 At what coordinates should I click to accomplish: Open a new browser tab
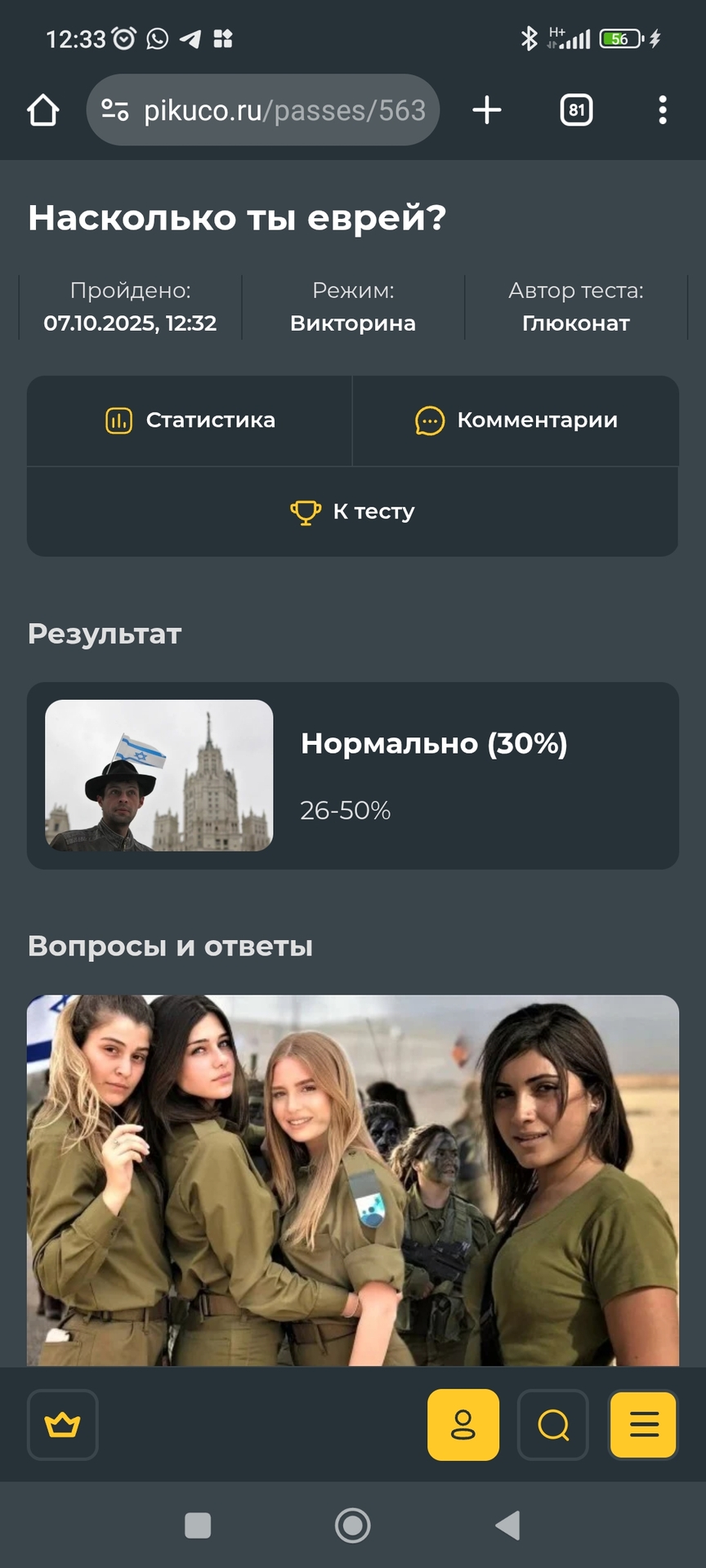point(487,110)
